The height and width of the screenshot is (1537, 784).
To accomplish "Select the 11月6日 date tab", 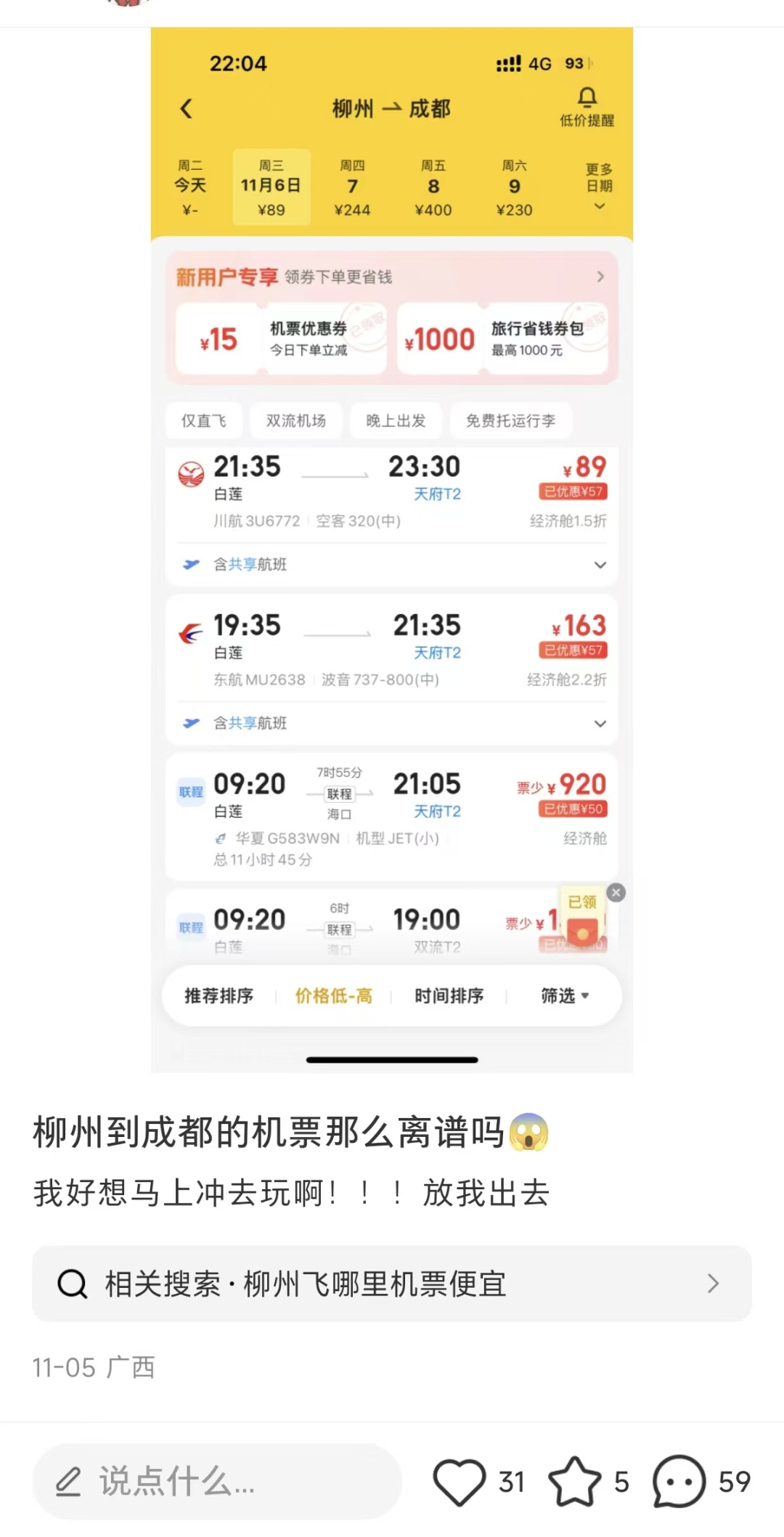I will [271, 186].
